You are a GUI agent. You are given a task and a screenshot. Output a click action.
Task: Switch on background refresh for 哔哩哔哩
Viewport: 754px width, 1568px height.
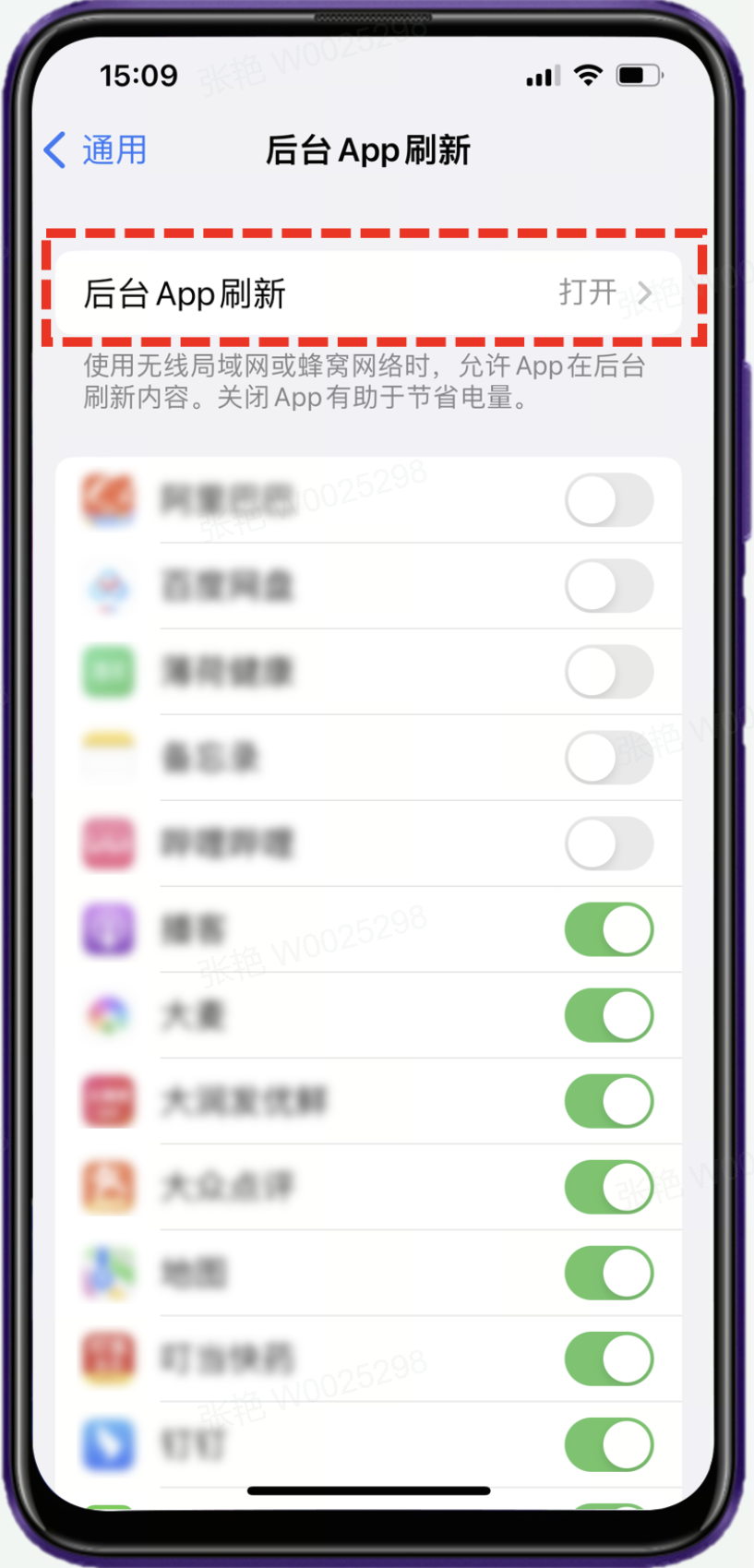coord(608,844)
